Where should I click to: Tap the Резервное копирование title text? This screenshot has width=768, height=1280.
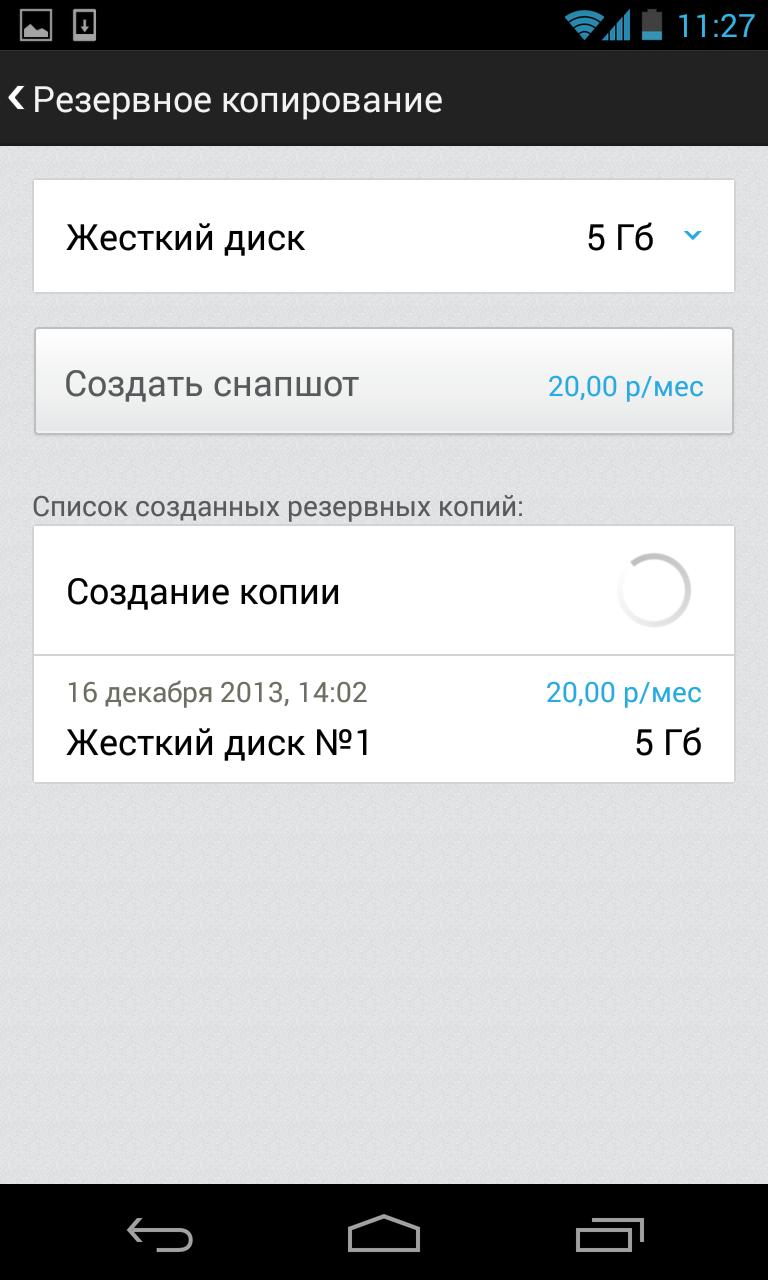(x=237, y=99)
